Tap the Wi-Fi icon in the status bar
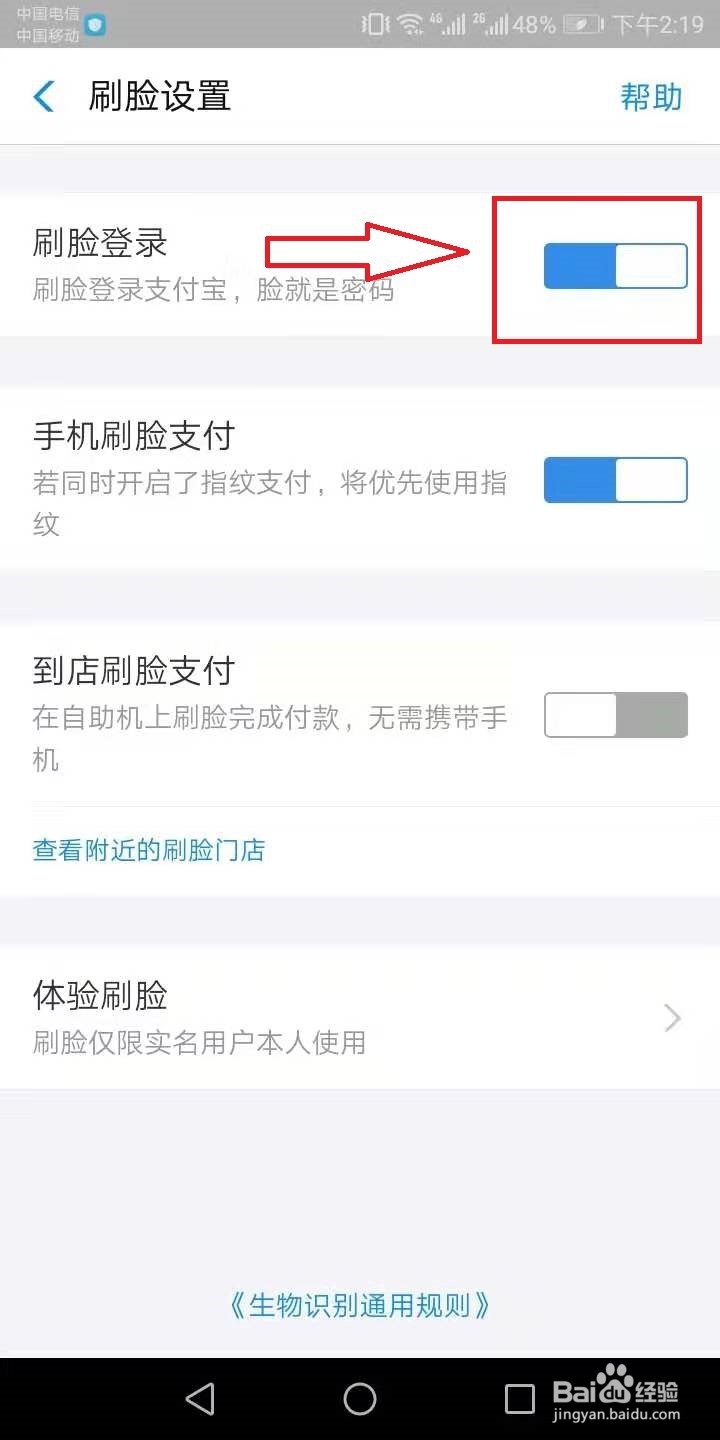720x1440 pixels. 410,23
